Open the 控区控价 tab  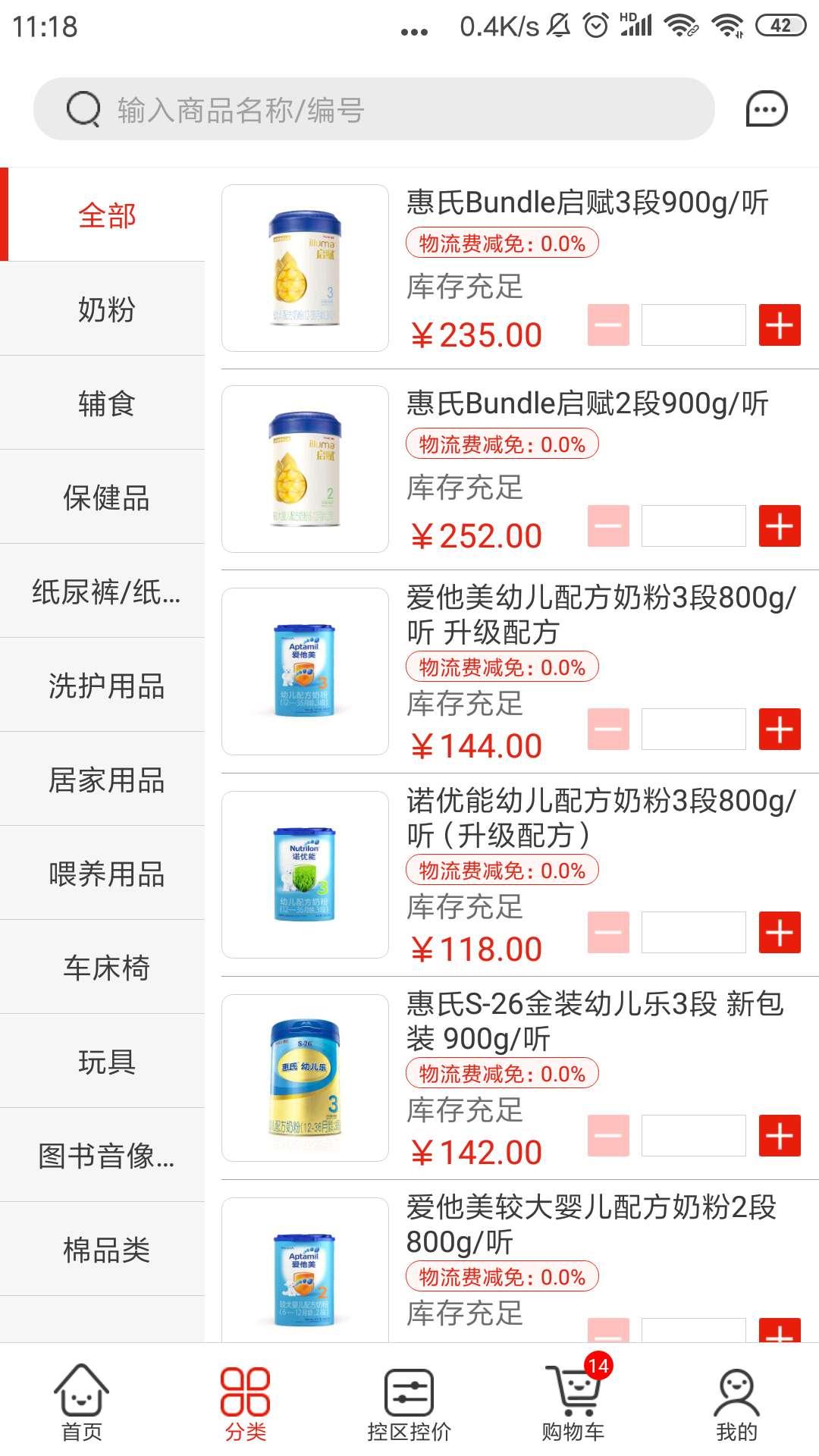tap(409, 1403)
